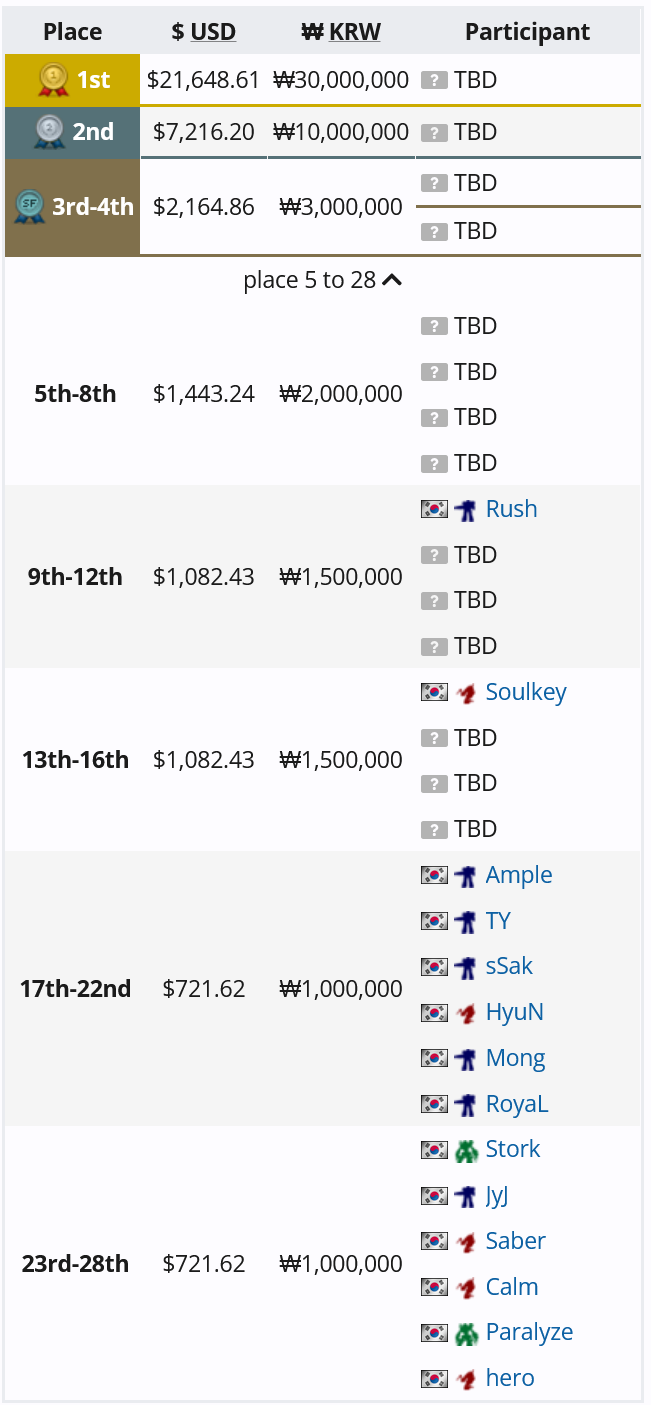View Stork's player page
This screenshot has width=651, height=1405.
(513, 1149)
